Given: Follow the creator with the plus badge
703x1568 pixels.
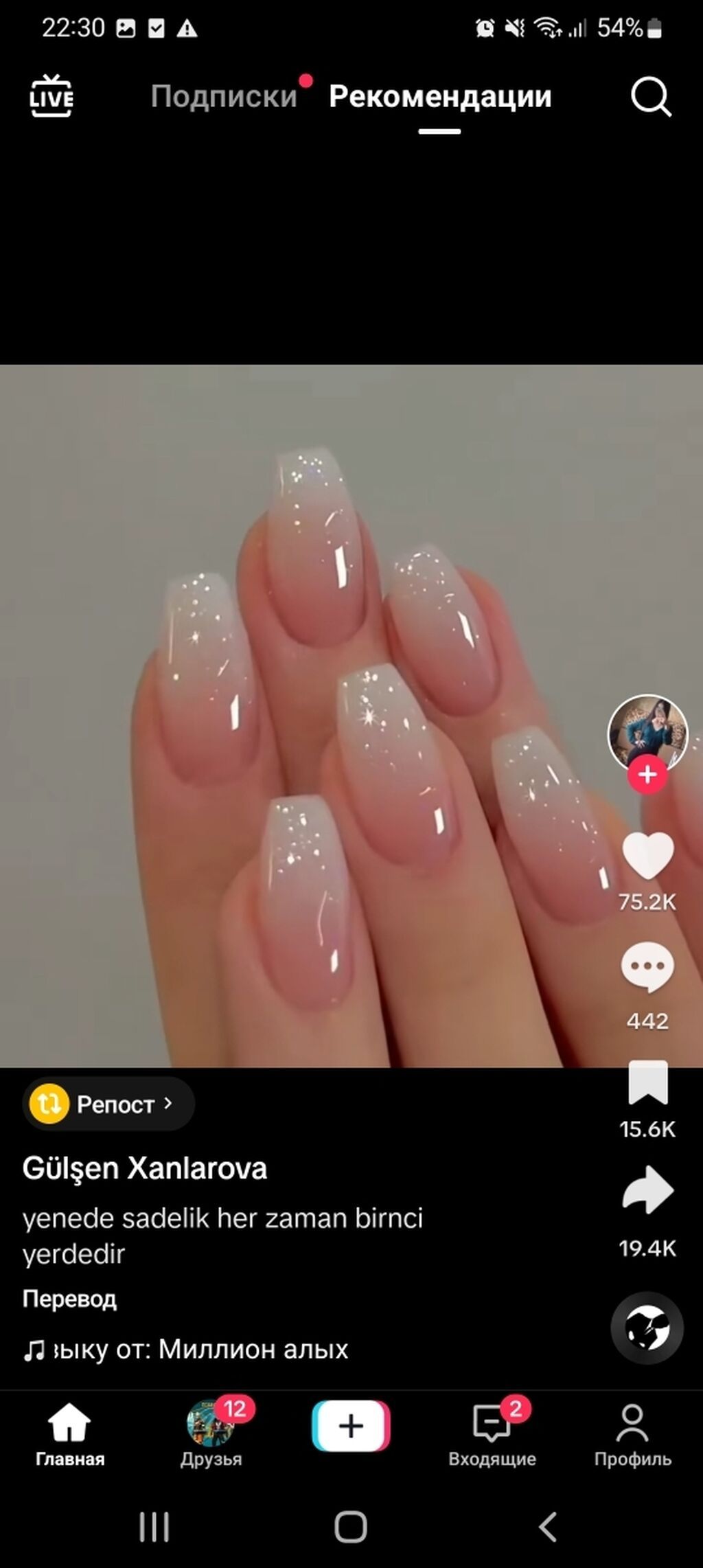Looking at the screenshot, I should click(647, 775).
